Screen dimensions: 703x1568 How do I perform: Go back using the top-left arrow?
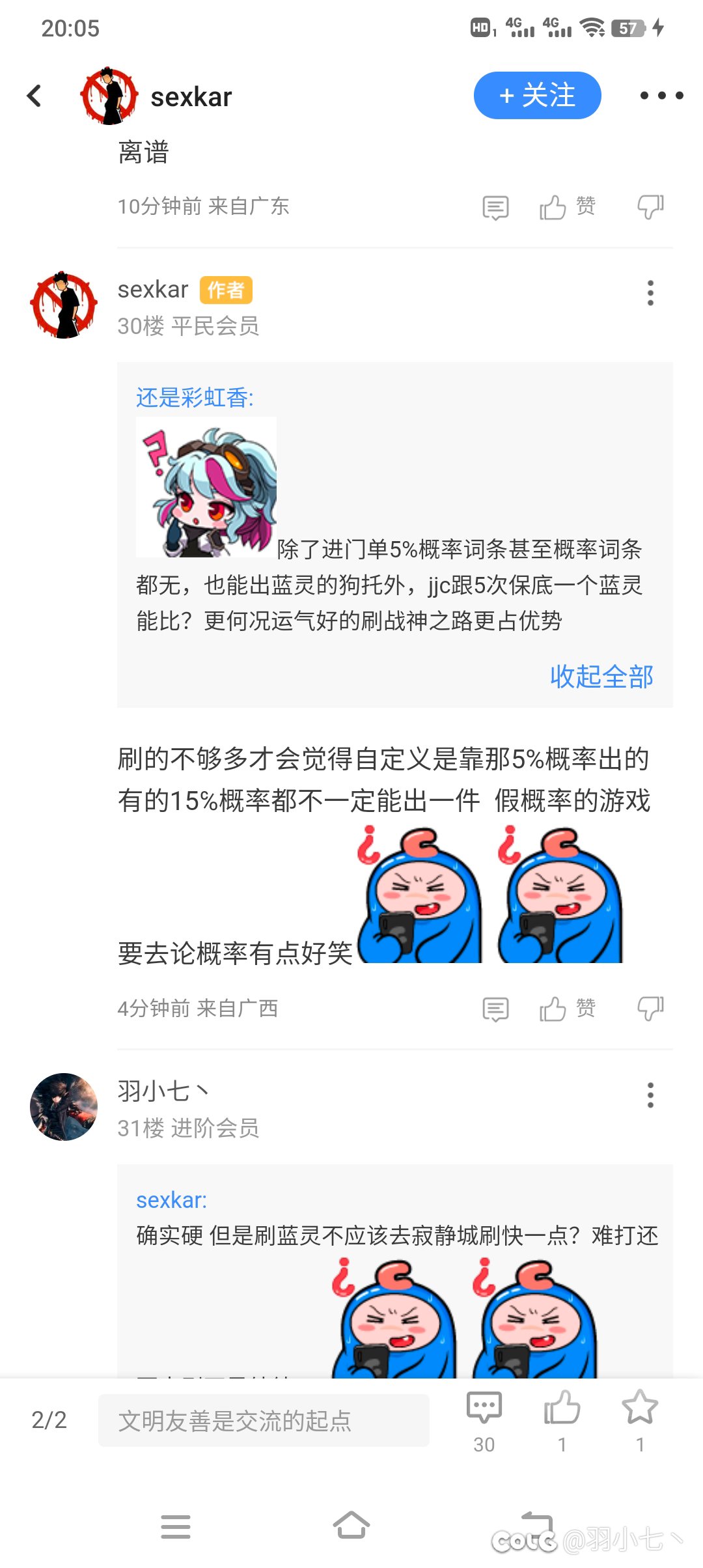[34, 96]
